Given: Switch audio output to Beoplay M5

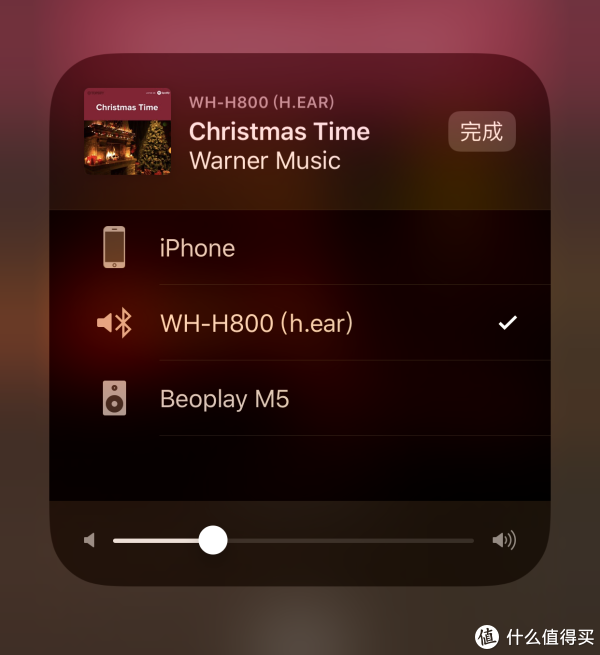Looking at the screenshot, I should [x=224, y=399].
